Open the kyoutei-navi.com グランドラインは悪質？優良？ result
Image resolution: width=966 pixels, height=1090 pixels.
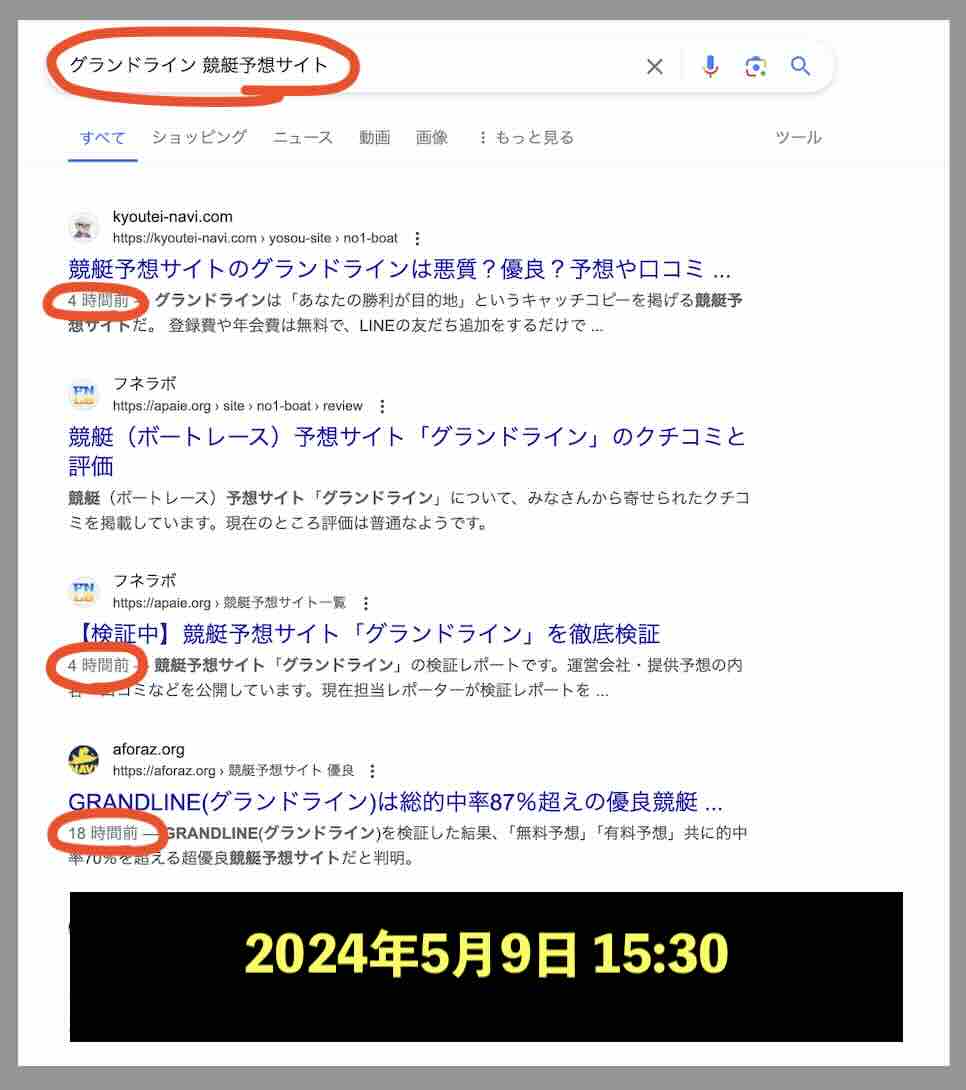pyautogui.click(x=399, y=269)
